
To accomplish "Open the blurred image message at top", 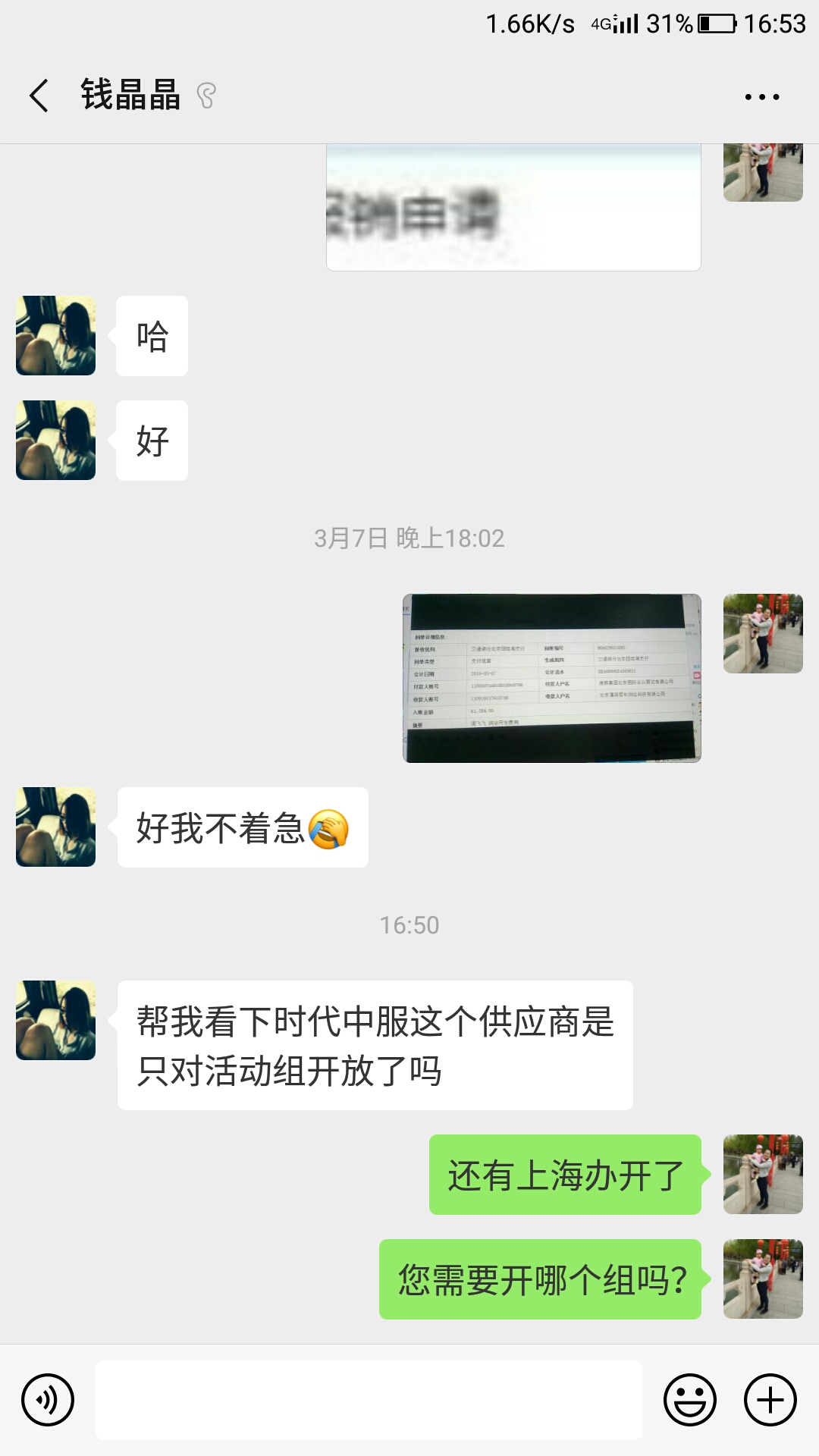I will pyautogui.click(x=513, y=207).
